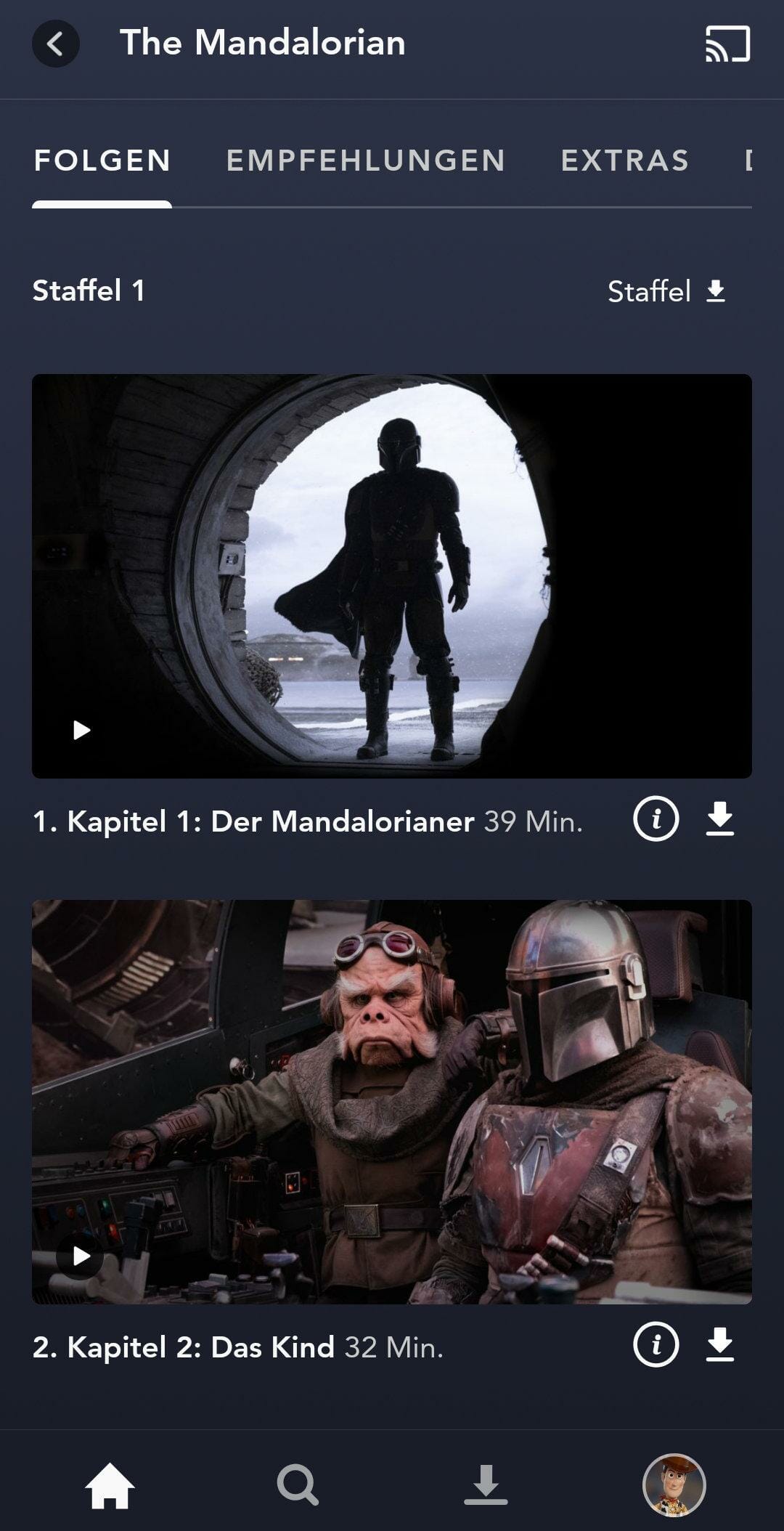Screen dimensions: 784x1531
Task: Open the Woody profile avatar
Action: point(674,1485)
